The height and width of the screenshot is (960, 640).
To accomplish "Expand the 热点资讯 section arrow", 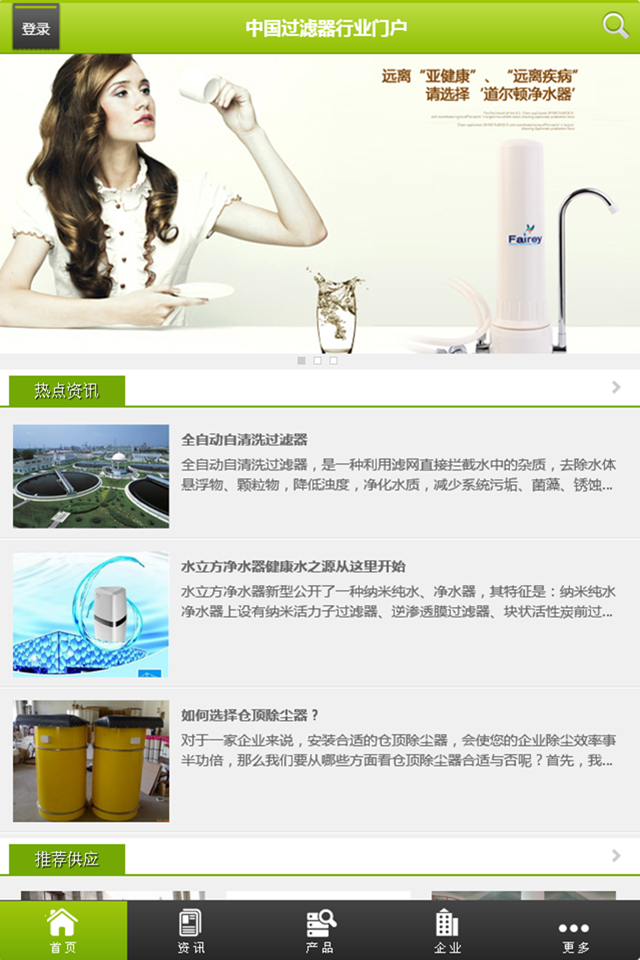I will 616,387.
